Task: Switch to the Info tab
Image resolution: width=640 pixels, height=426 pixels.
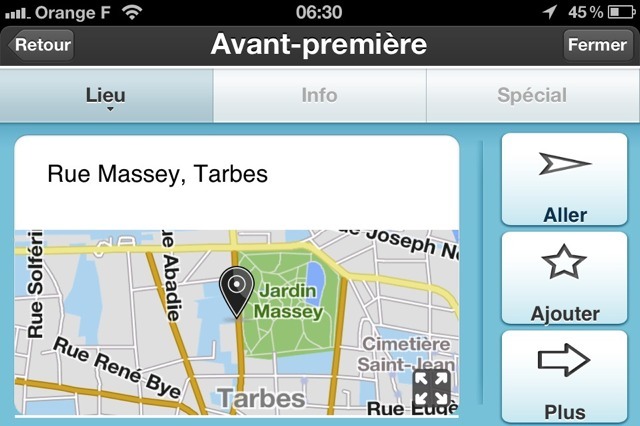Action: tap(319, 96)
